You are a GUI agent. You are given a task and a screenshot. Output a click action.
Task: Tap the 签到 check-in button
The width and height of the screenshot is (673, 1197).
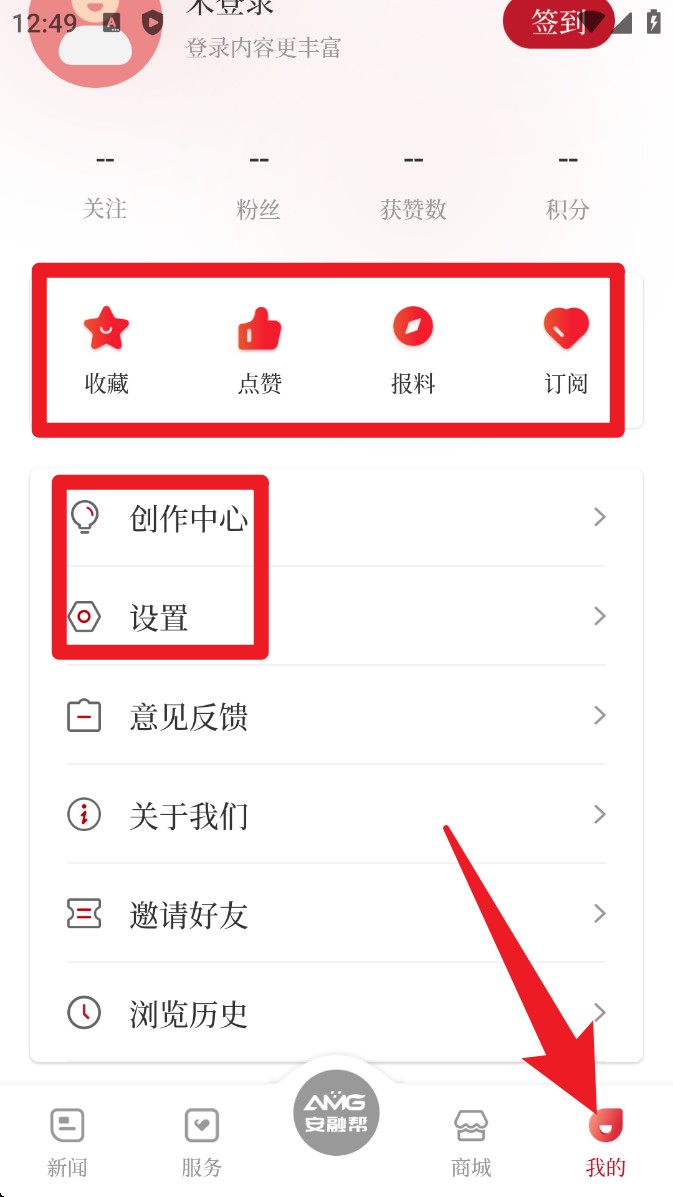(556, 22)
